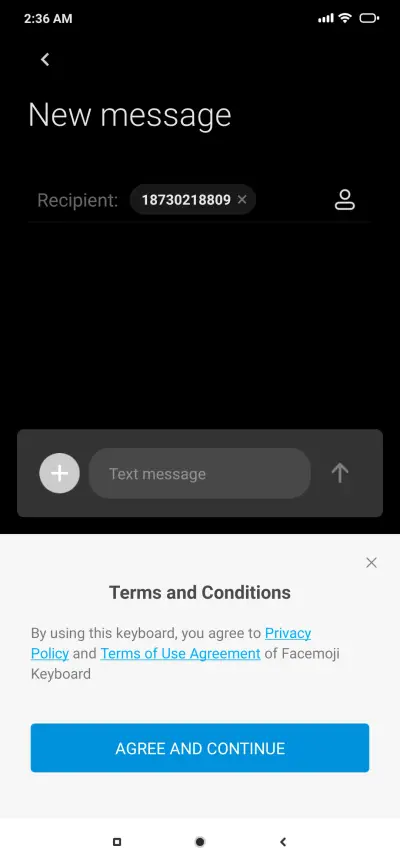Open the Terms of Use Agreement link
Viewport: 400px width, 866px height.
coord(180,653)
